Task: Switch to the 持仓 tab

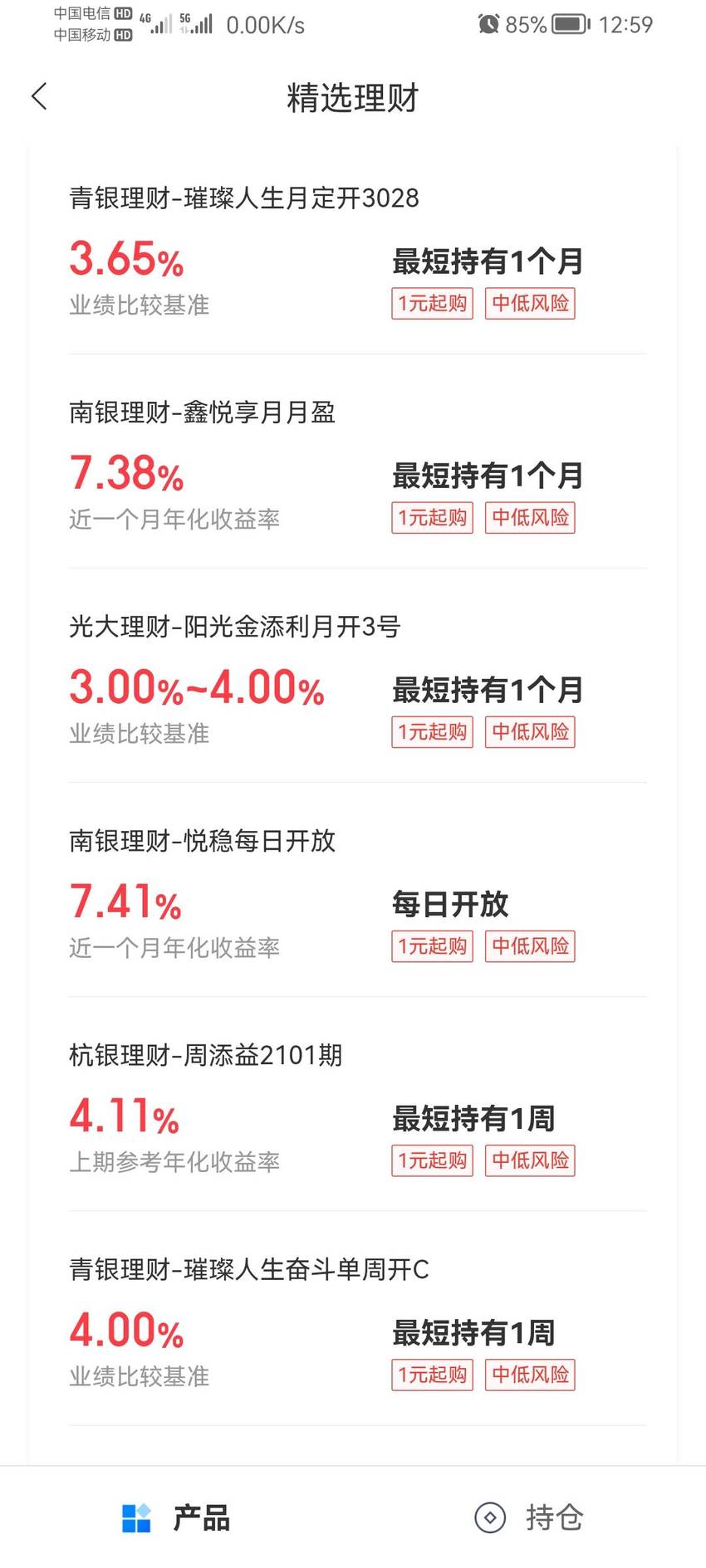Action: (529, 1517)
